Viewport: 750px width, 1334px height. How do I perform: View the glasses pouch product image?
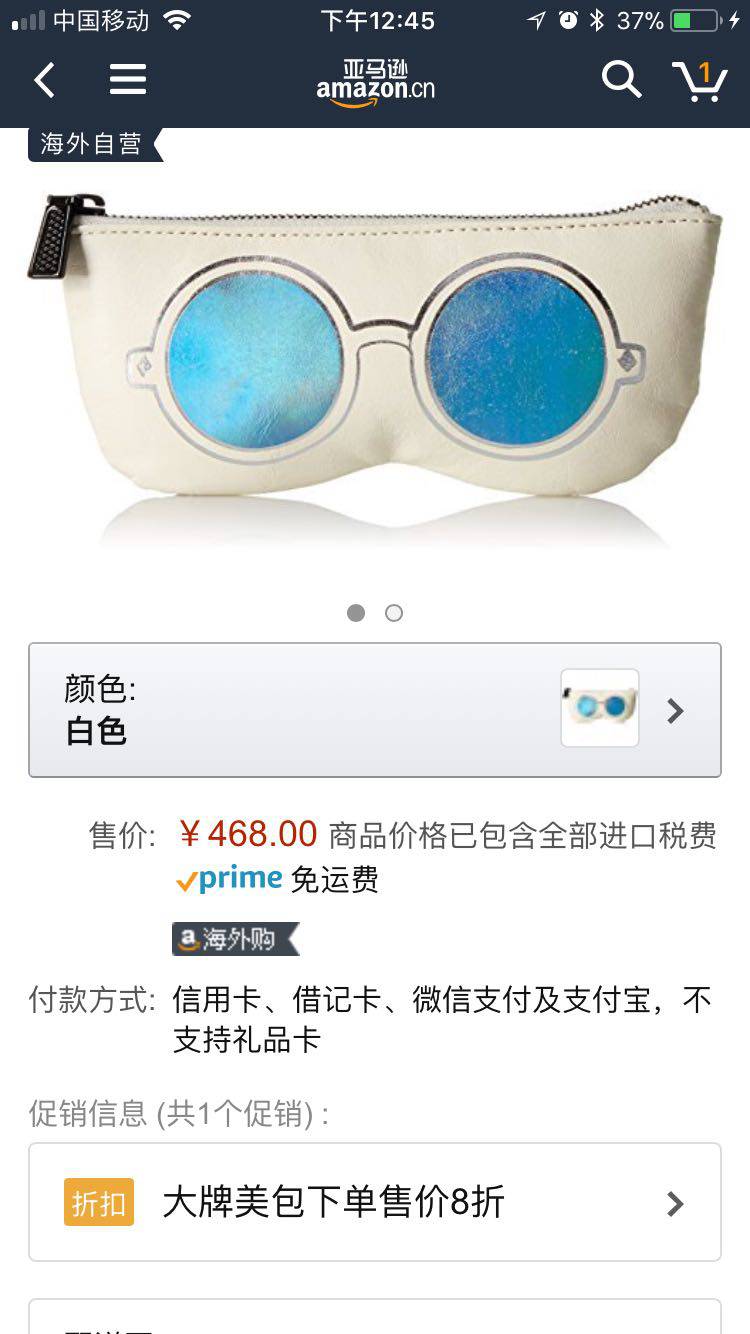point(375,360)
